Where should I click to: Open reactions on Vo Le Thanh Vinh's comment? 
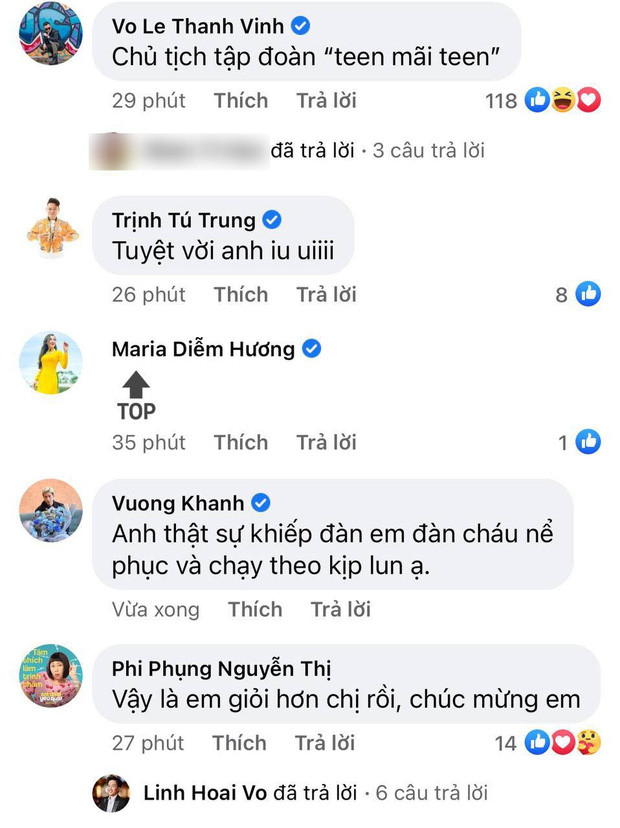click(562, 101)
